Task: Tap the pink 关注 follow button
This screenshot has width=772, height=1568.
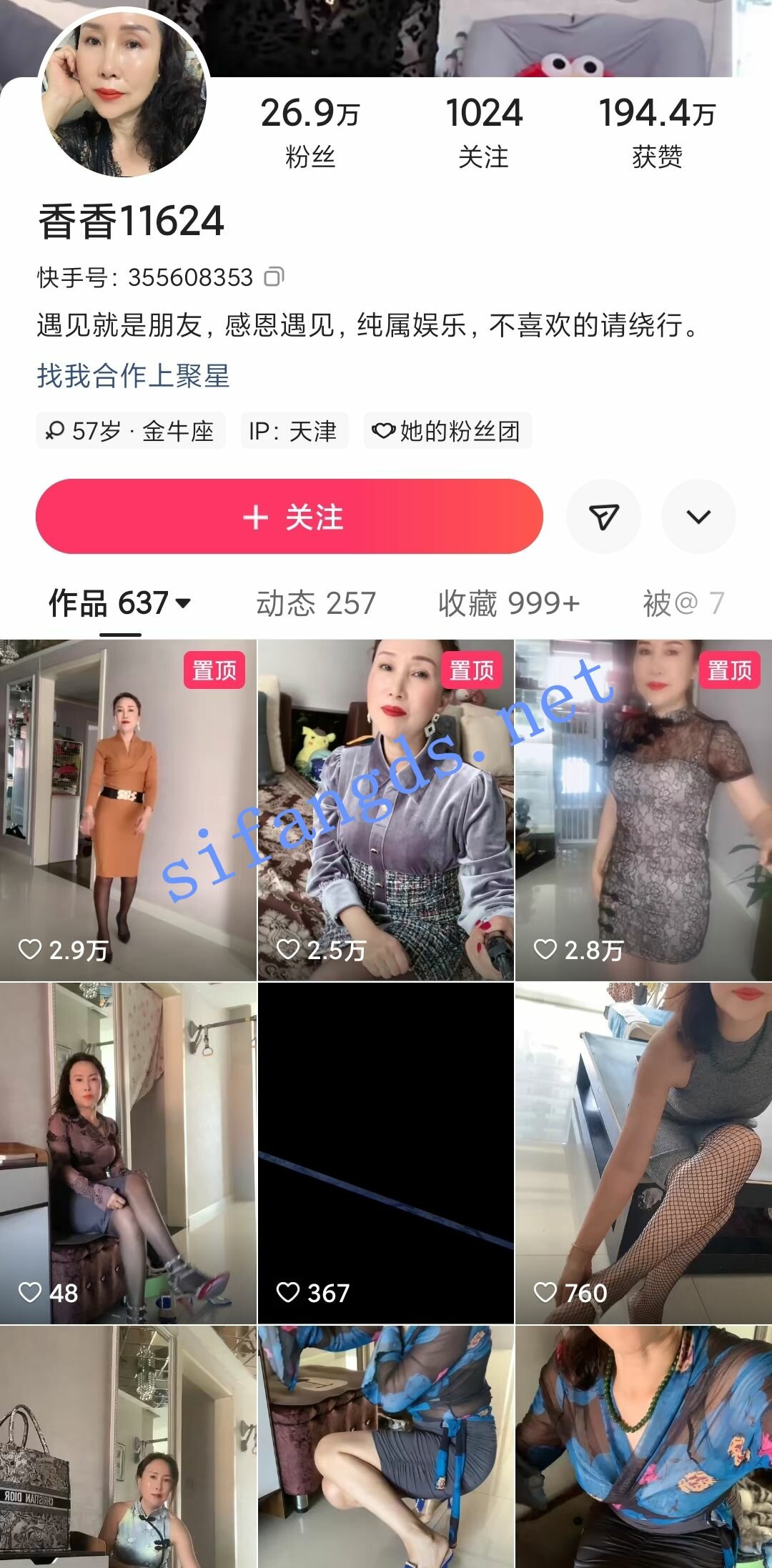Action: [x=289, y=516]
